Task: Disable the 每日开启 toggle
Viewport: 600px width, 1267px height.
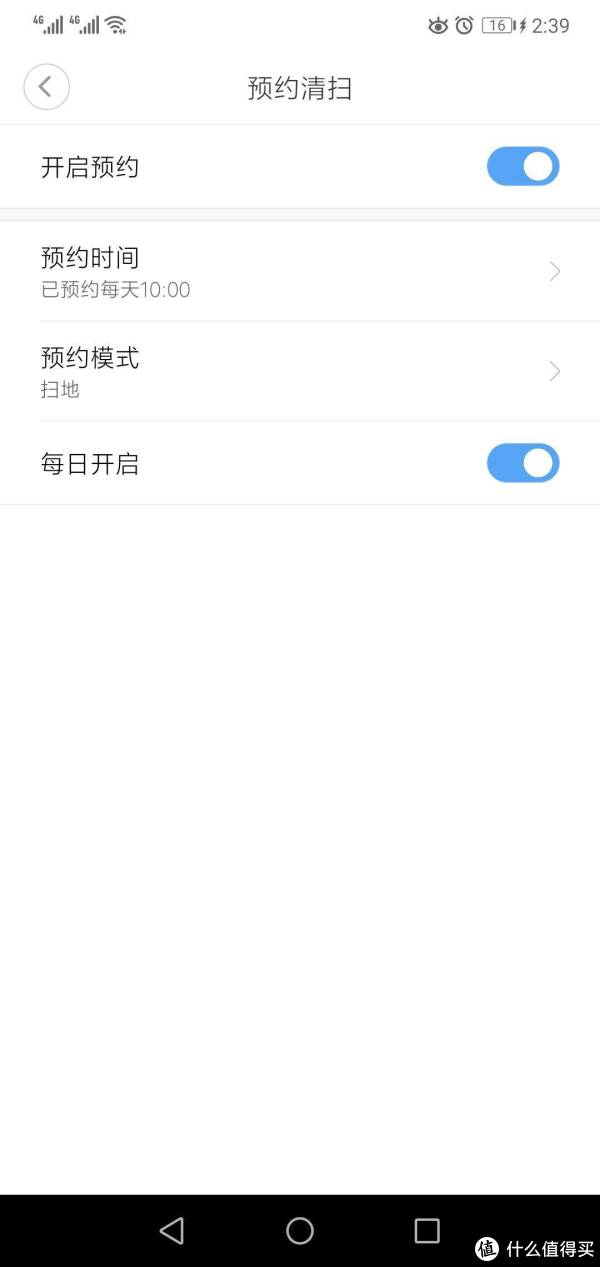Action: (x=523, y=463)
